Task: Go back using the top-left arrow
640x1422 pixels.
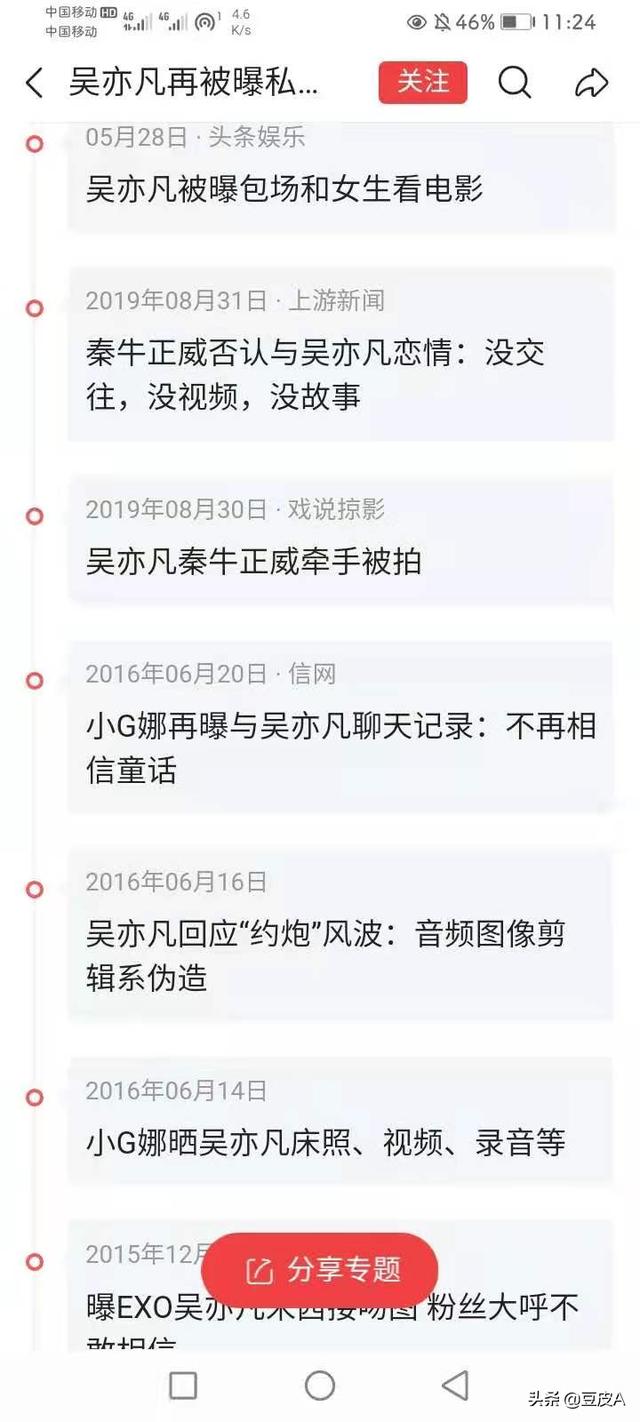Action: (x=35, y=84)
